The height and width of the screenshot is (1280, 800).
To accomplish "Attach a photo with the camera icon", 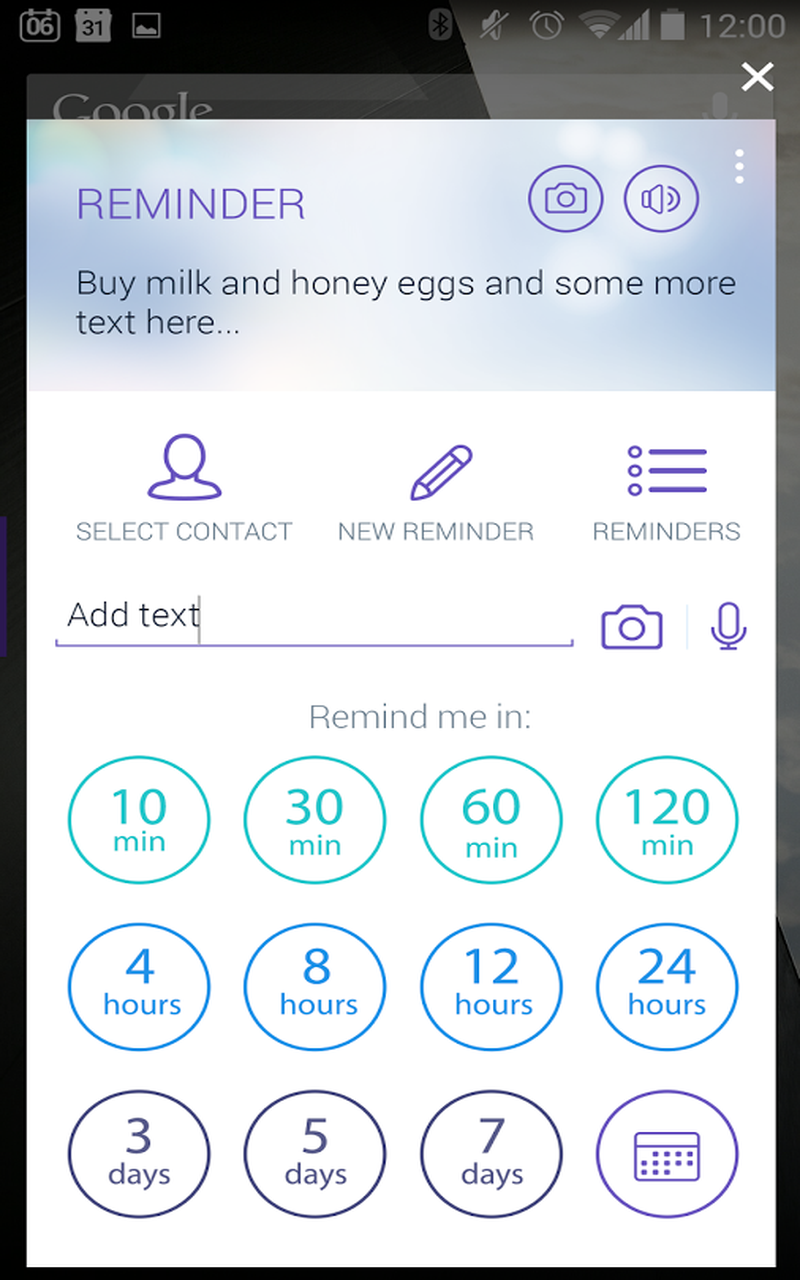I will point(632,628).
